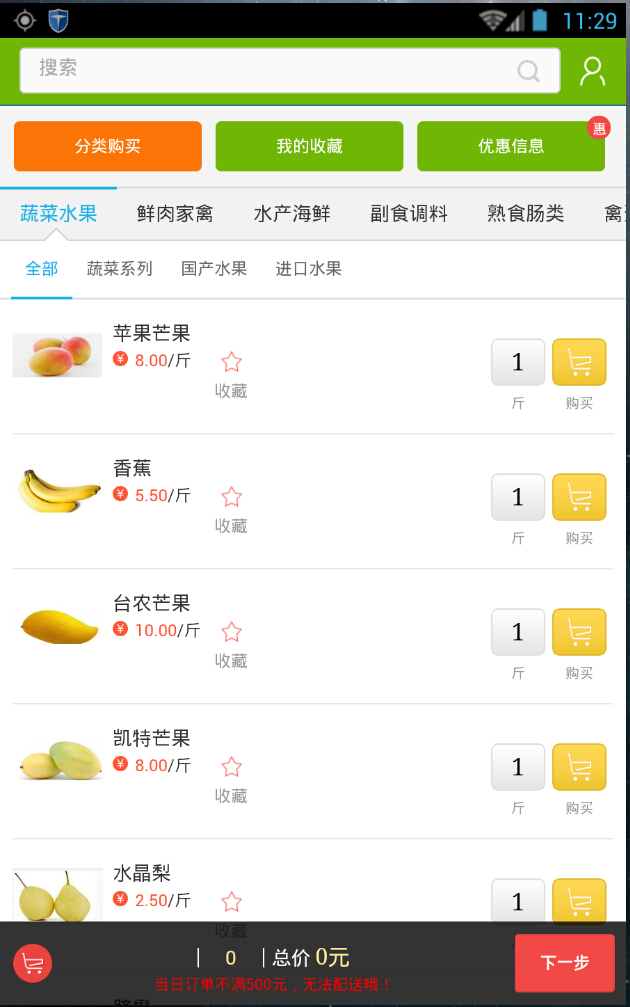
Task: Open 分类购买 category shopping
Action: click(x=108, y=146)
